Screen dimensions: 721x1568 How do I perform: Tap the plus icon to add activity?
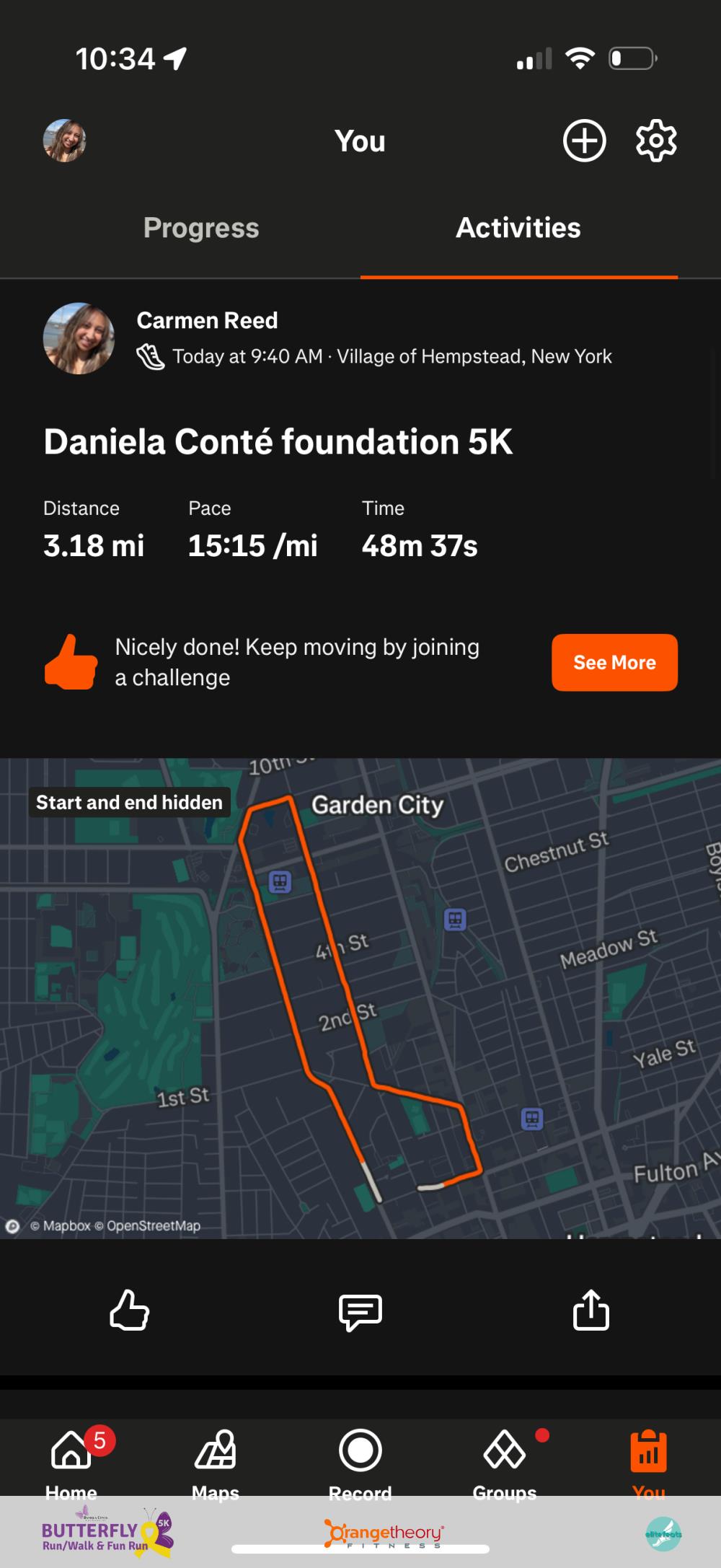tap(584, 141)
